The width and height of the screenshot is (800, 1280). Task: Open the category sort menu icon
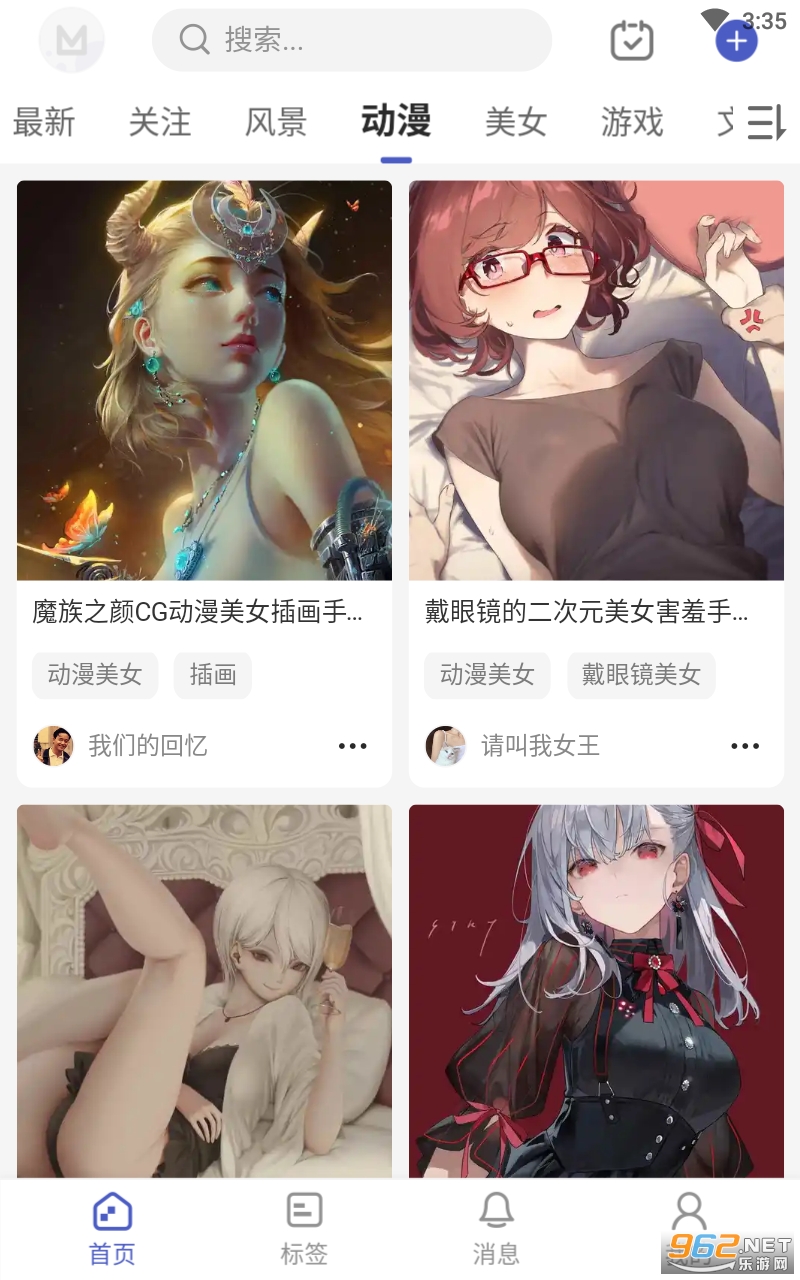(767, 123)
